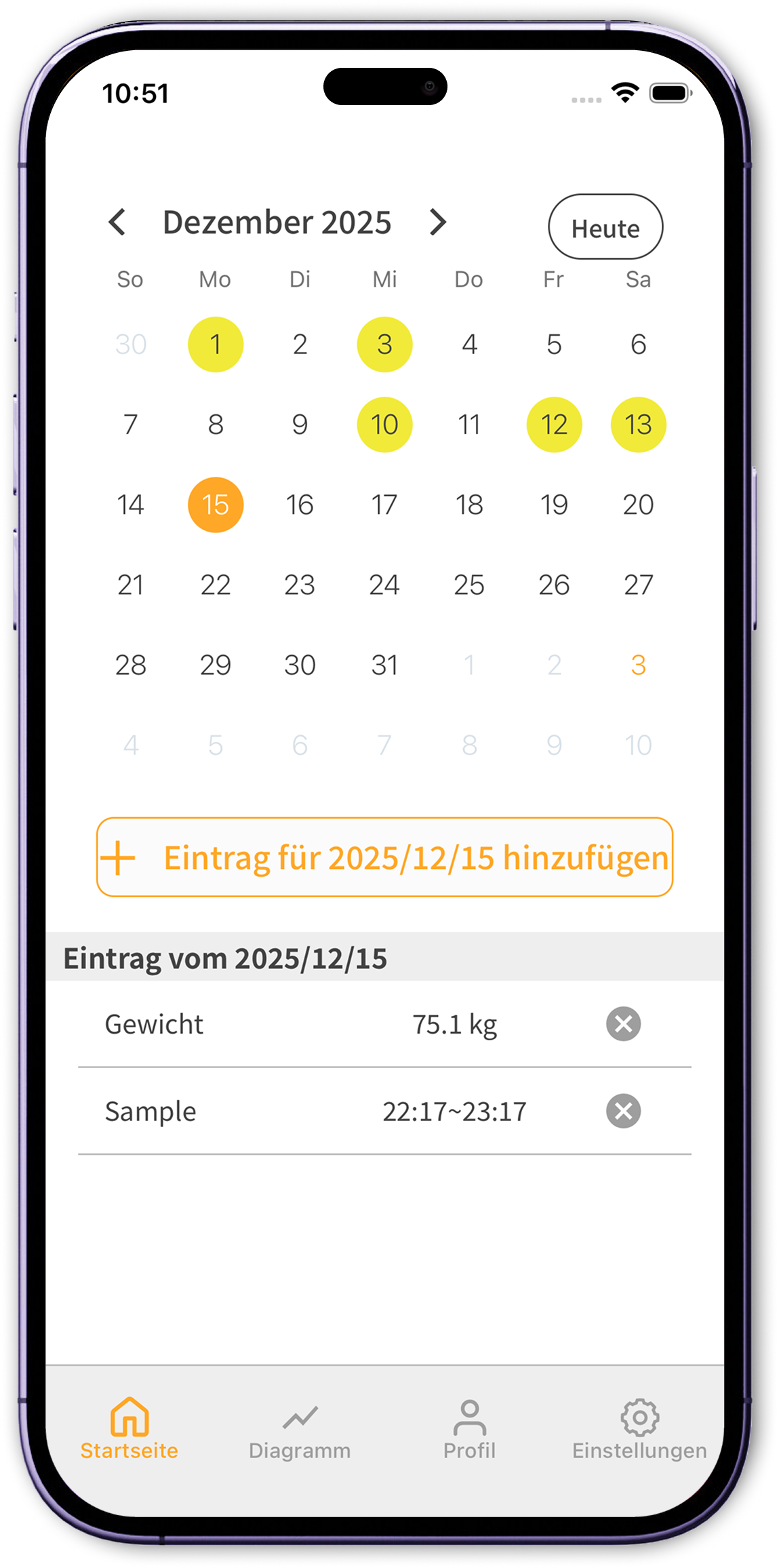Select the highlighted day 10 on the calendar
The height and width of the screenshot is (1568, 779).
click(x=384, y=424)
